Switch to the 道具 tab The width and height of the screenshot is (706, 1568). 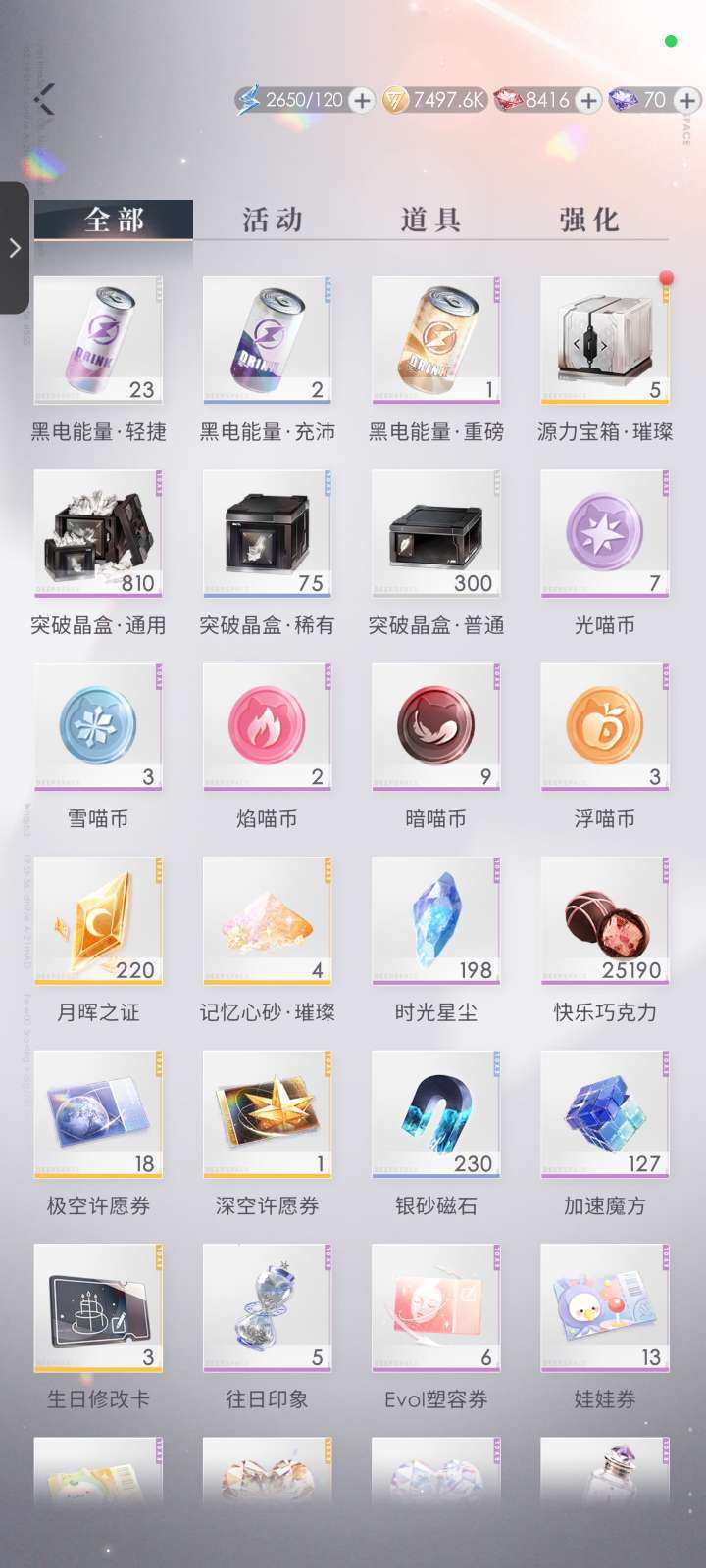431,220
